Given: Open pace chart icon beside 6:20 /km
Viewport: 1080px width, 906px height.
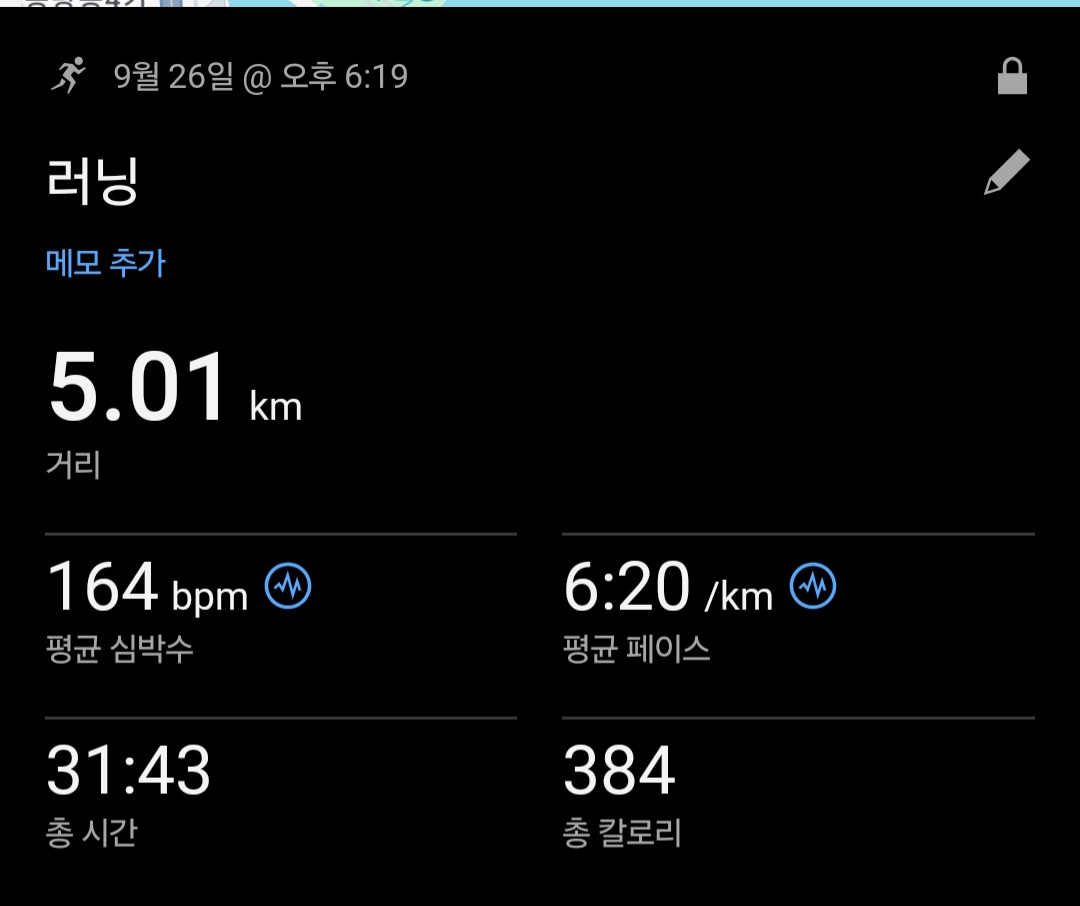Looking at the screenshot, I should coord(813,587).
